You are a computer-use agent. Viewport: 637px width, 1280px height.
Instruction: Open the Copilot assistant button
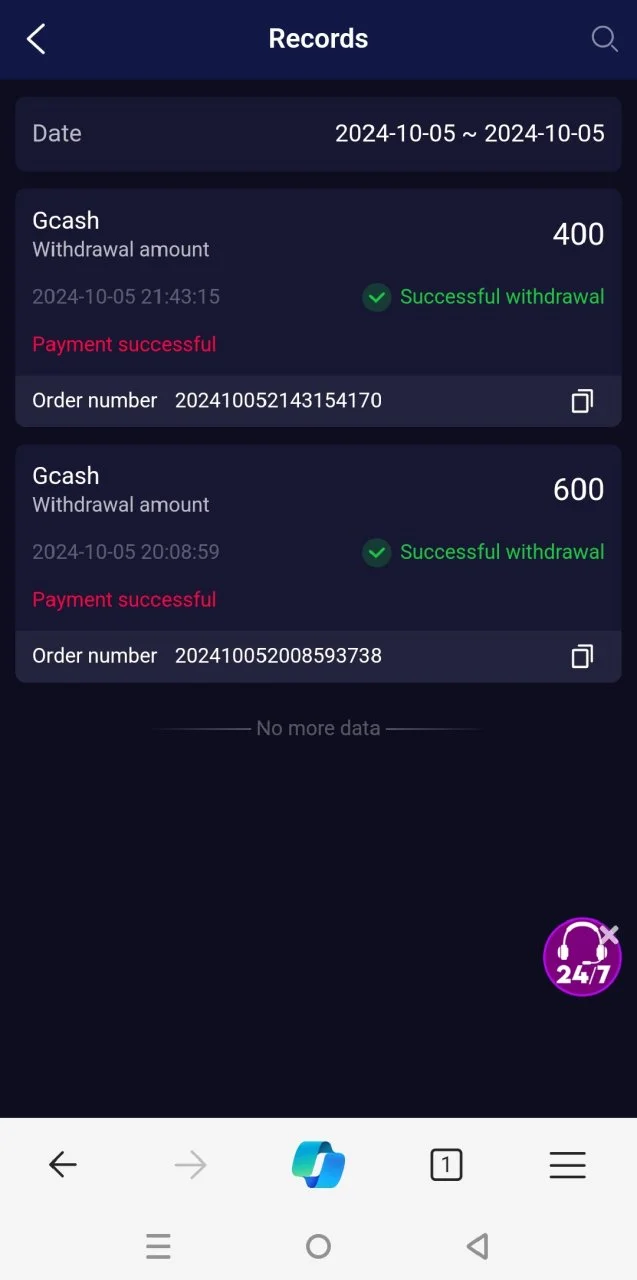318,1164
